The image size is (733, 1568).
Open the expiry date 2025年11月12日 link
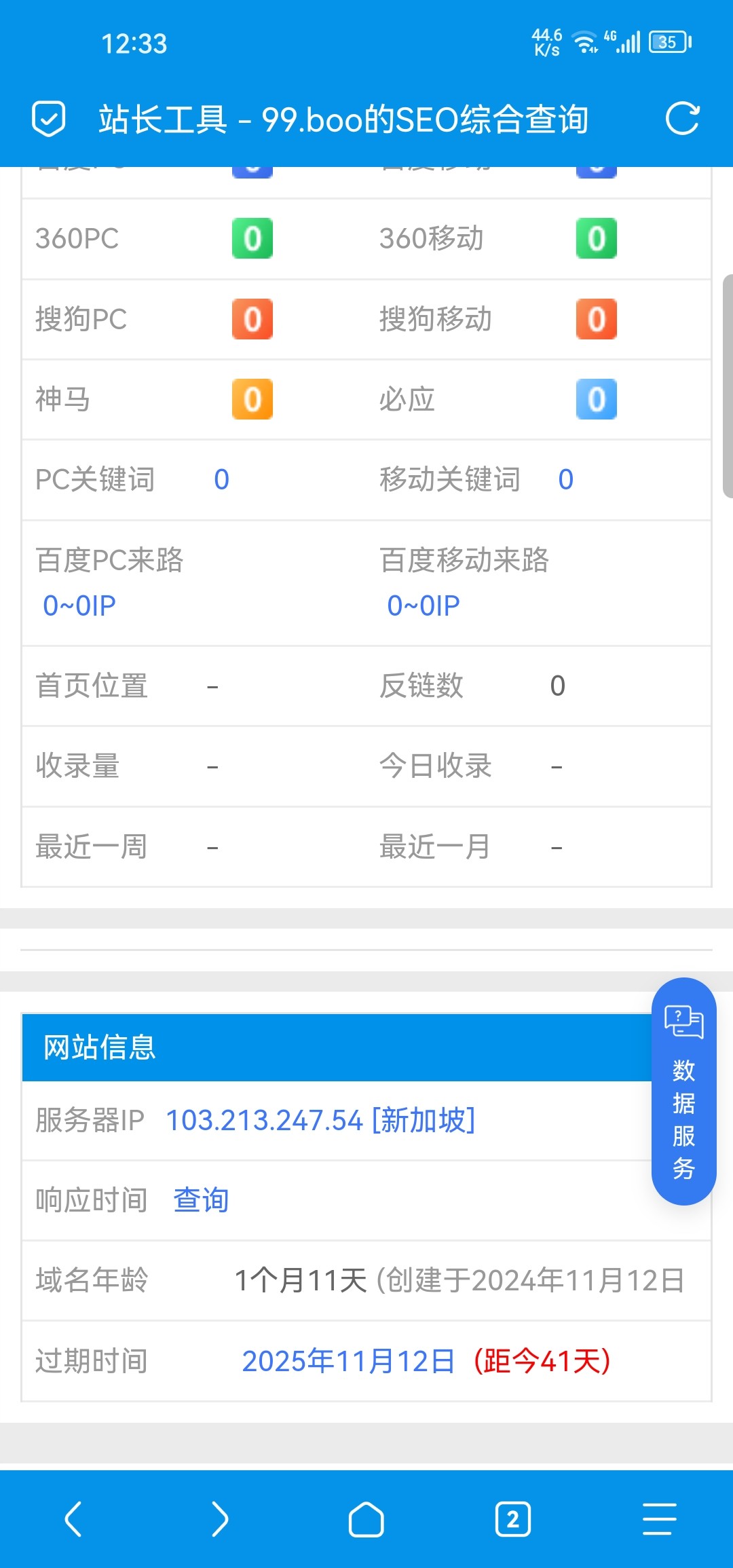(348, 1361)
